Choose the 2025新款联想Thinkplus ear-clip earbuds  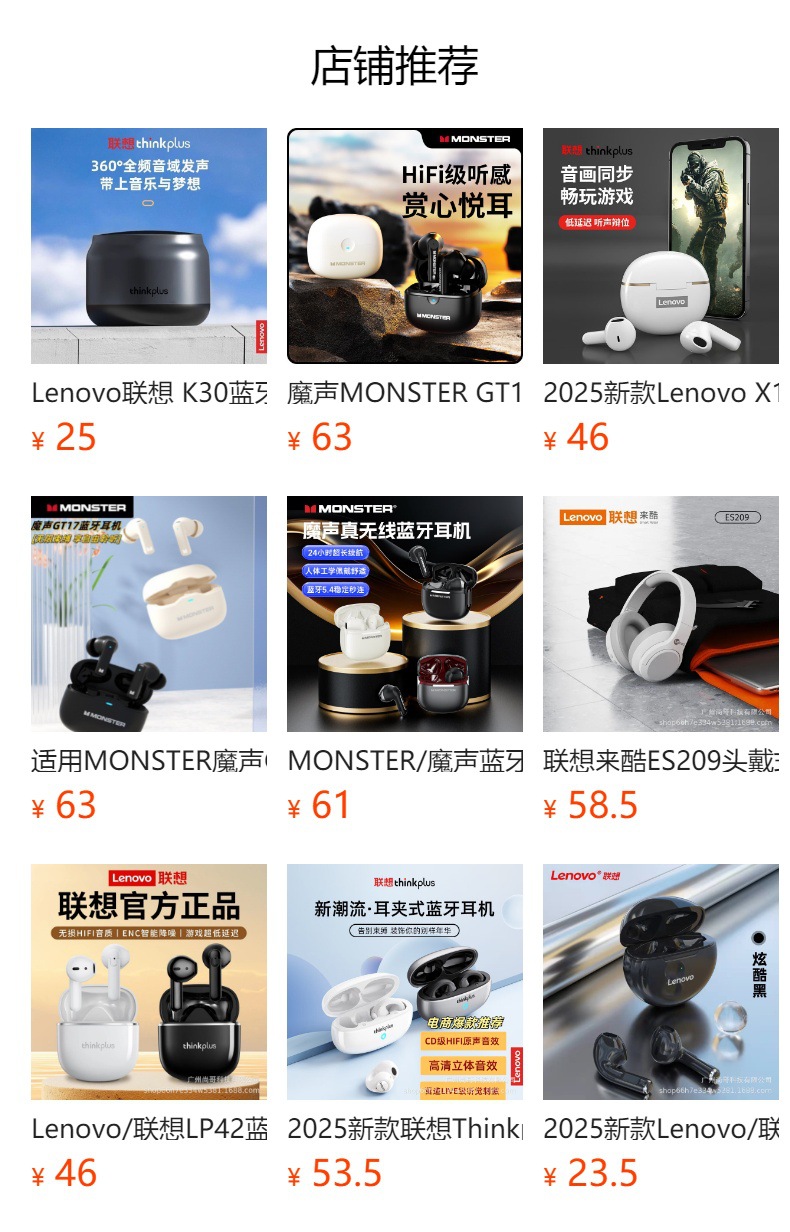coord(405,982)
